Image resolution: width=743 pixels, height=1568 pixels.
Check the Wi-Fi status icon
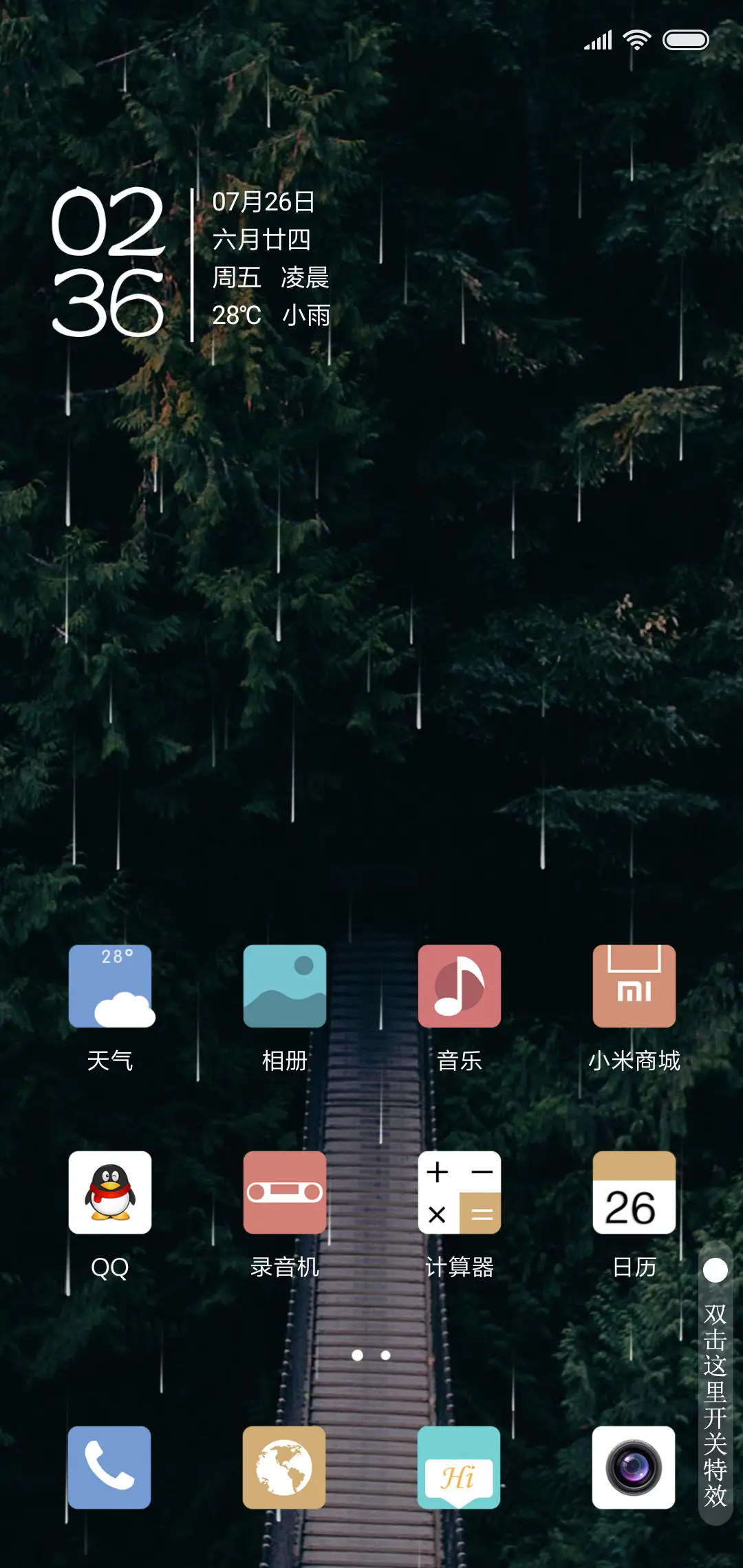coord(636,39)
